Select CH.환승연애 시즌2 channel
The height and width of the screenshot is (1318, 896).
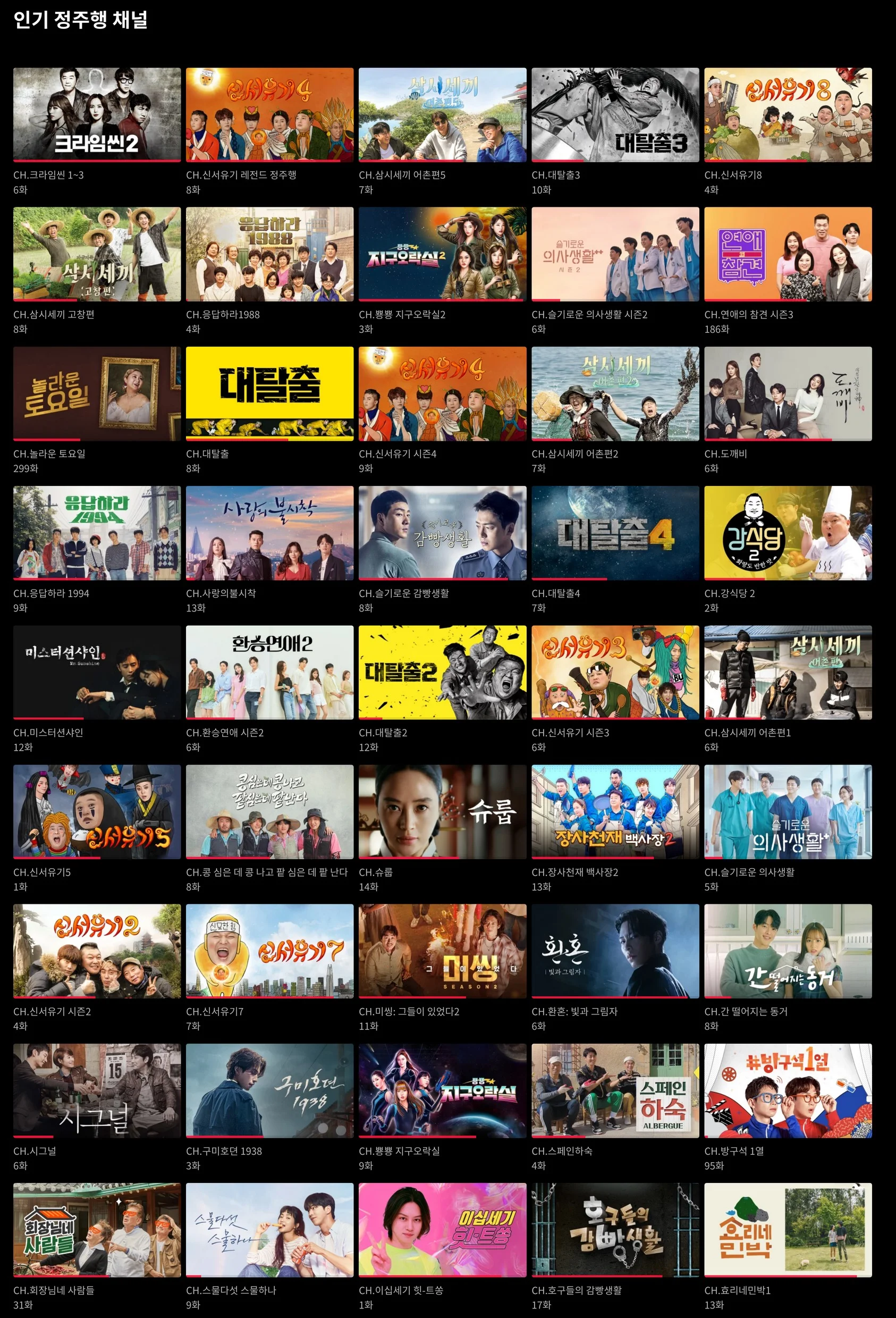pyautogui.click(x=269, y=673)
